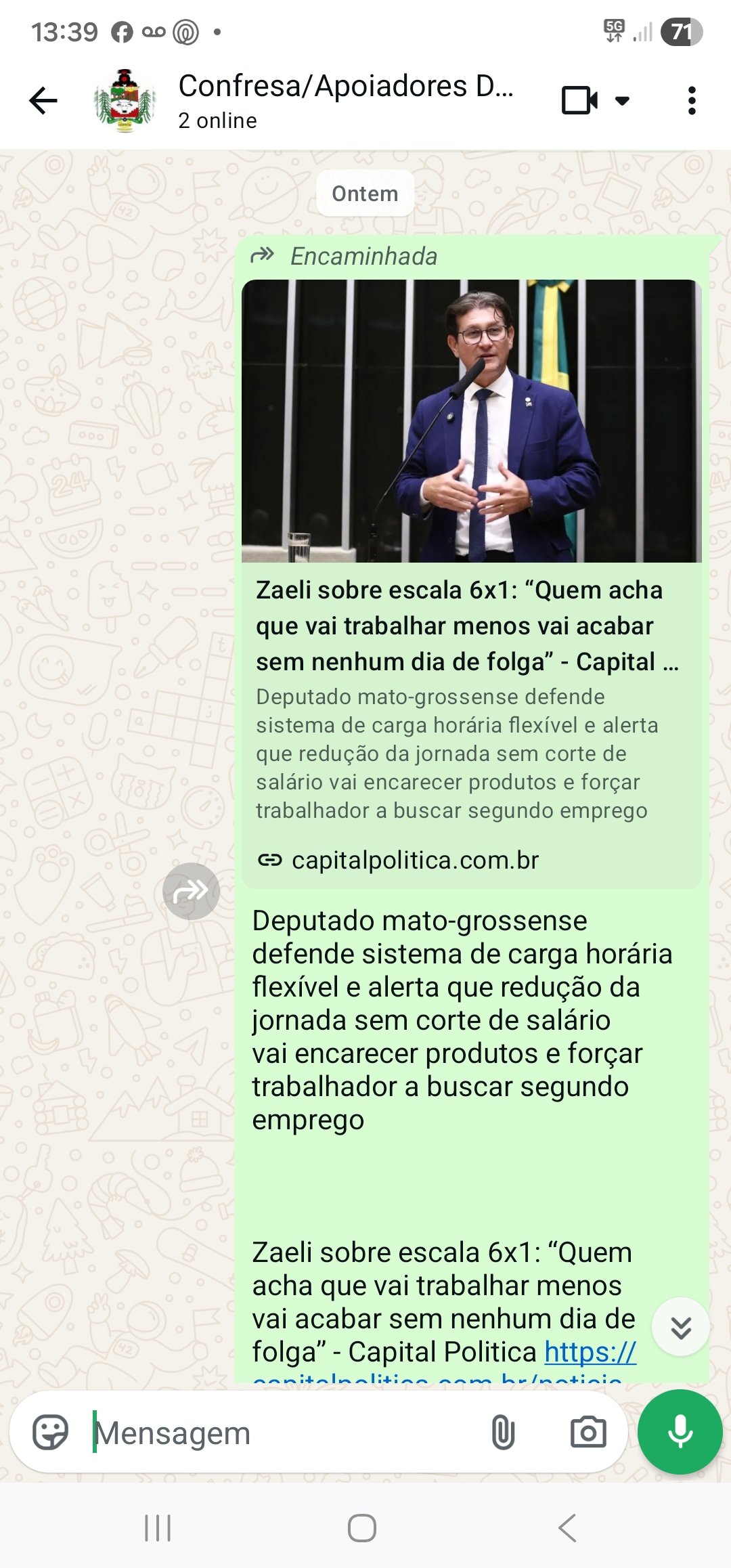Open the Zaeli escala 6x1 article preview
This screenshot has width=731, height=1568.
click(471, 582)
